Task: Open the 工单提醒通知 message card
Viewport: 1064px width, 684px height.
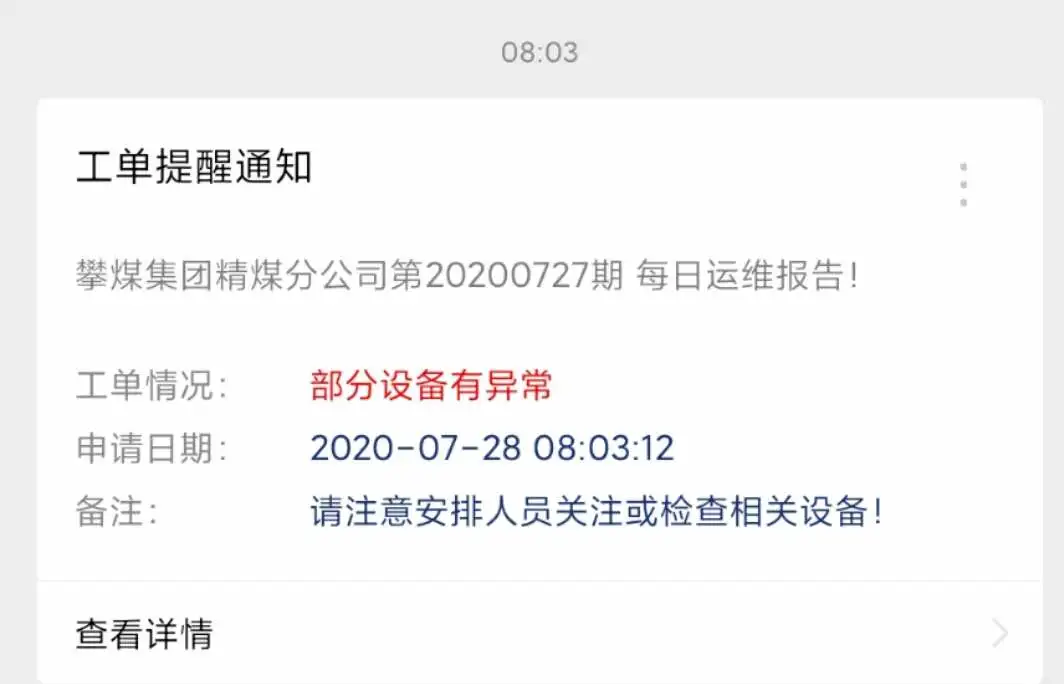Action: point(194,168)
